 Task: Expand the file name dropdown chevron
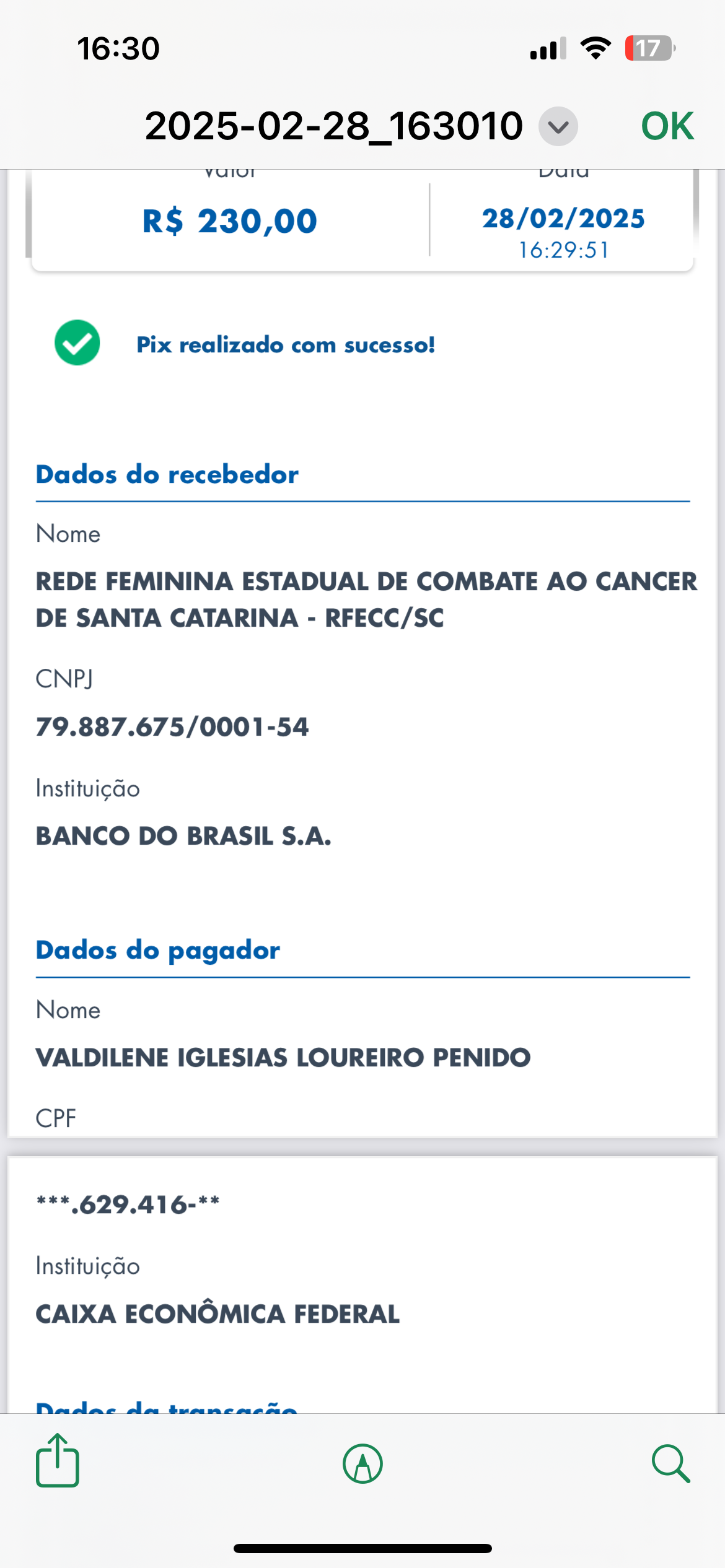tap(558, 127)
